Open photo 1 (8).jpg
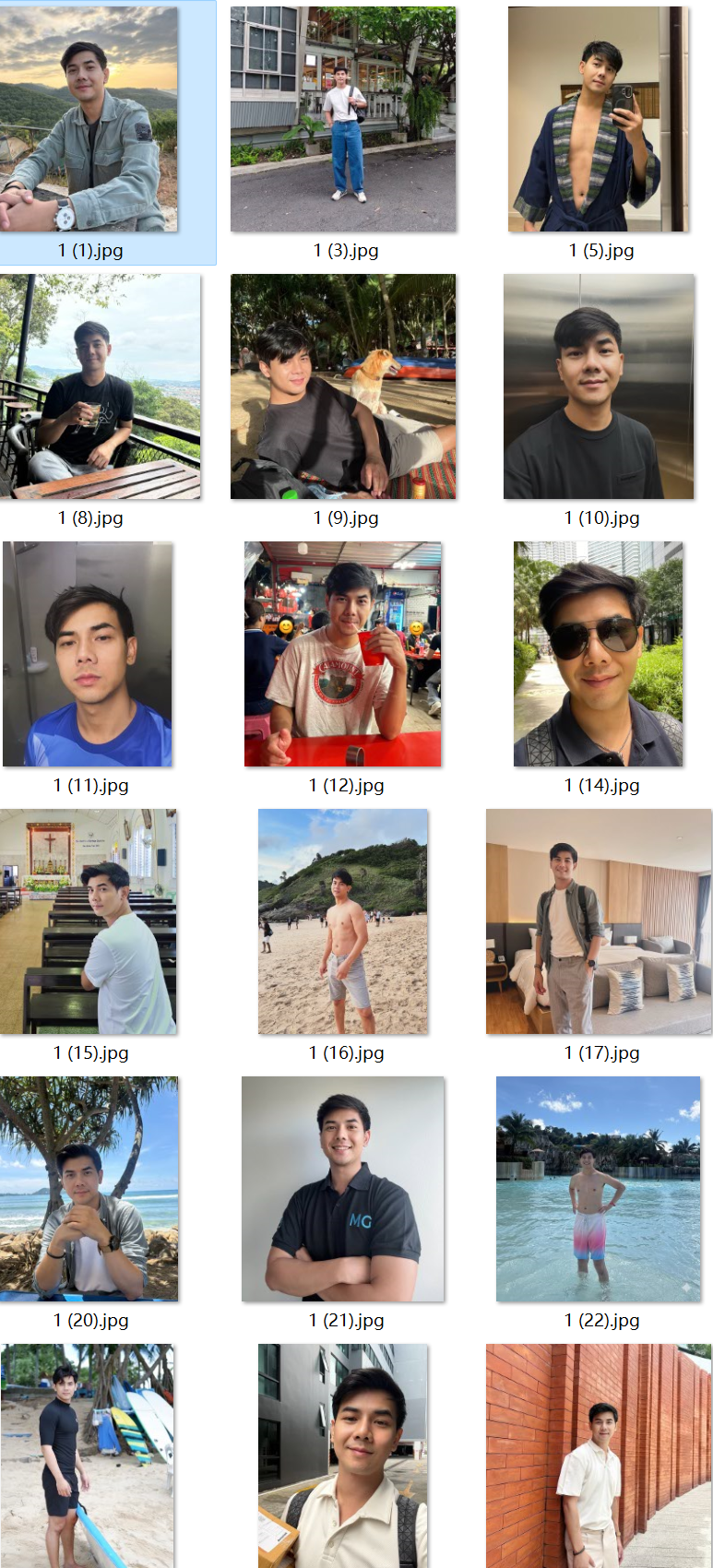 [100, 387]
